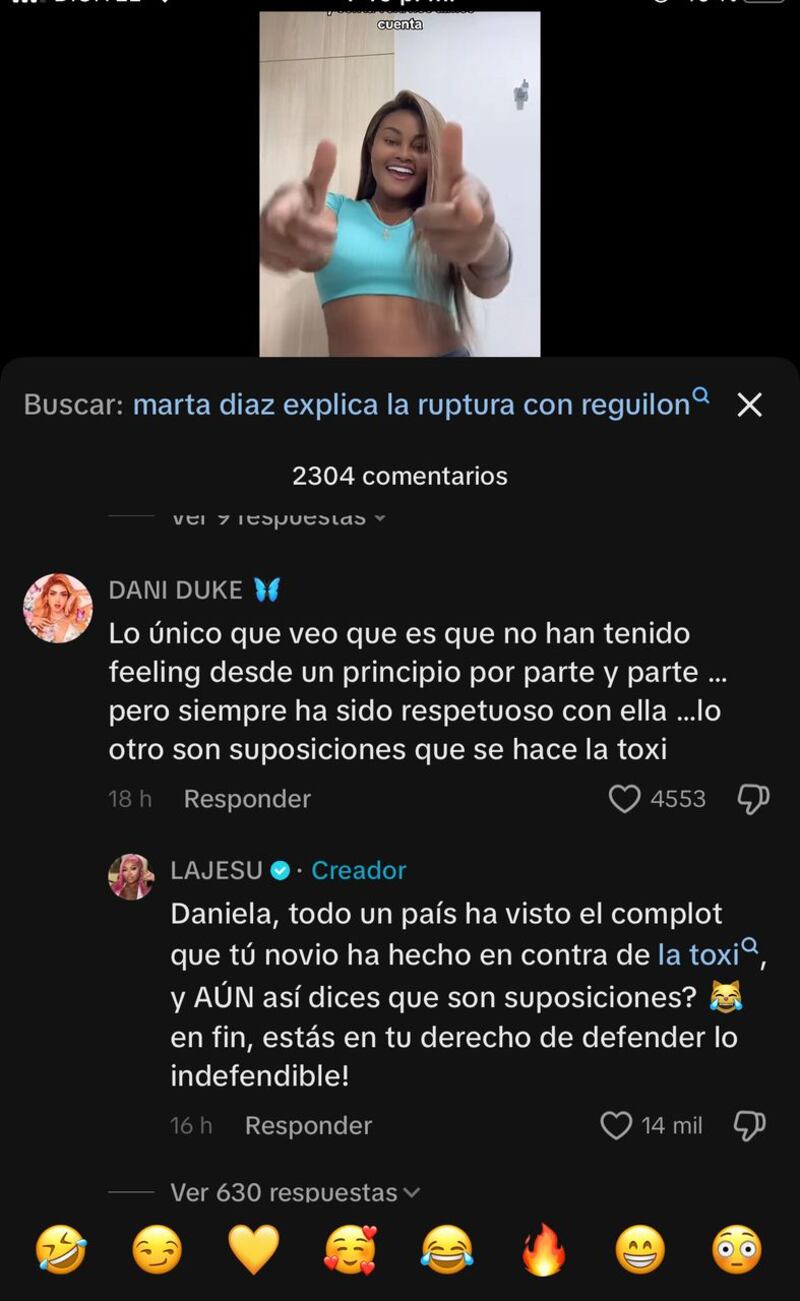Tap 'Responder' under LAJESU's reply

[x=307, y=1125]
